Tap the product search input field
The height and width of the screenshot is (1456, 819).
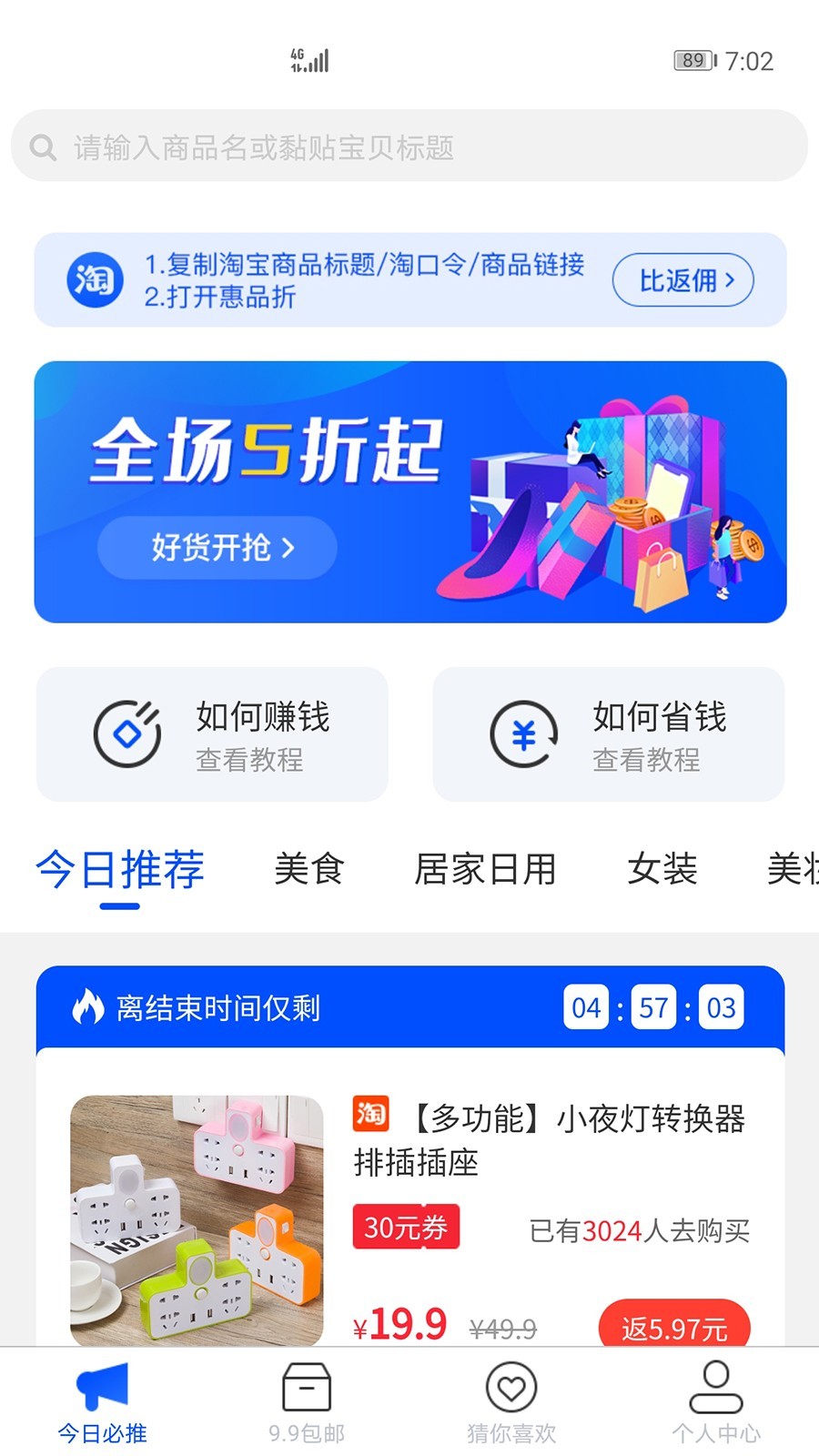409,147
